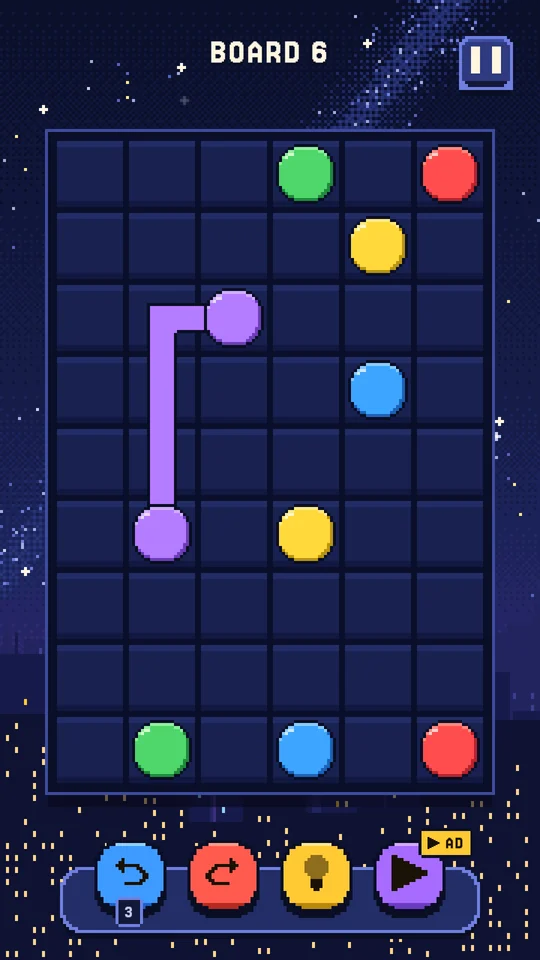540x960 pixels.
Task: Select the green dot in the bottom row
Action: coord(162,749)
